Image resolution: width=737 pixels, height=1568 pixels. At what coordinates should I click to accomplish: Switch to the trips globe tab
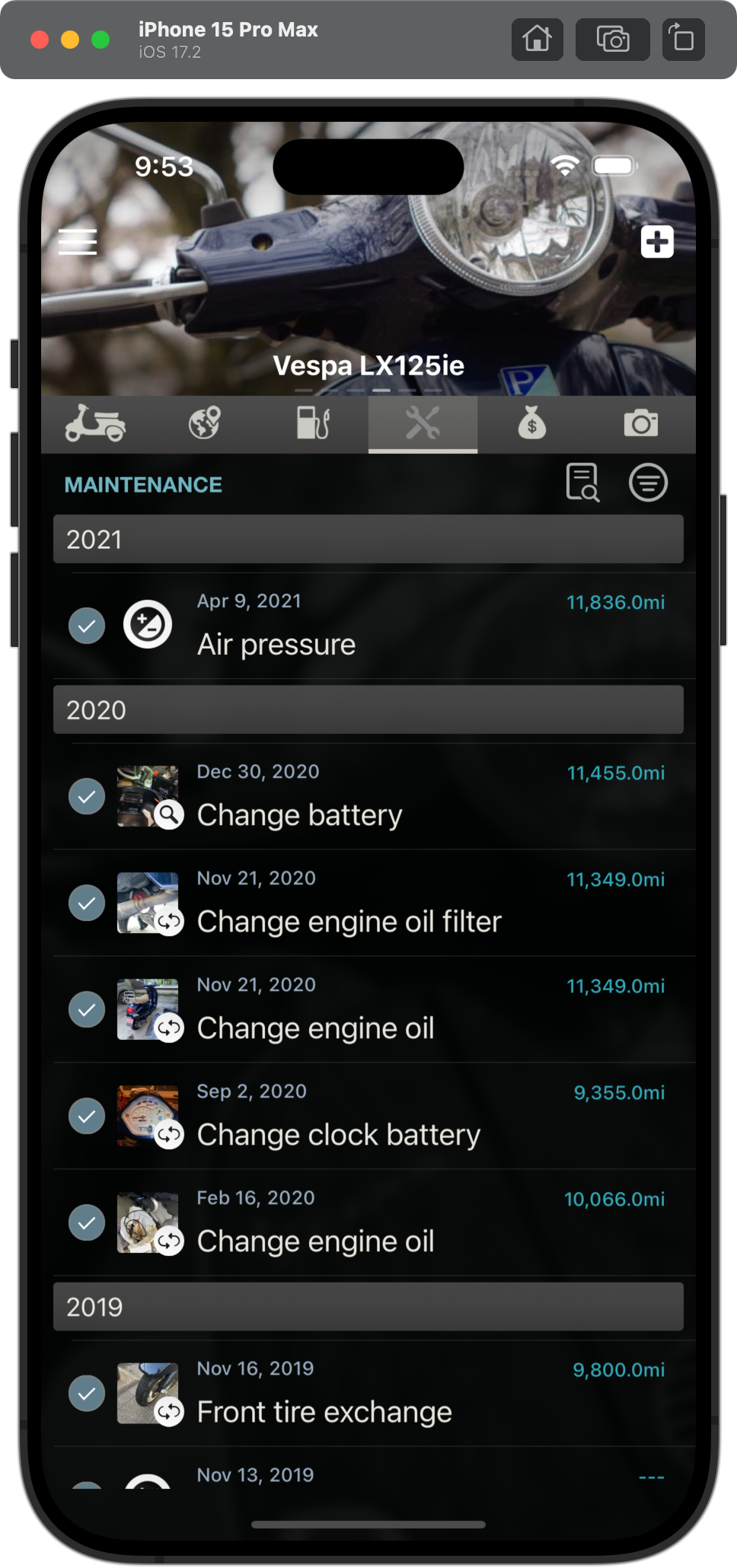click(x=205, y=424)
